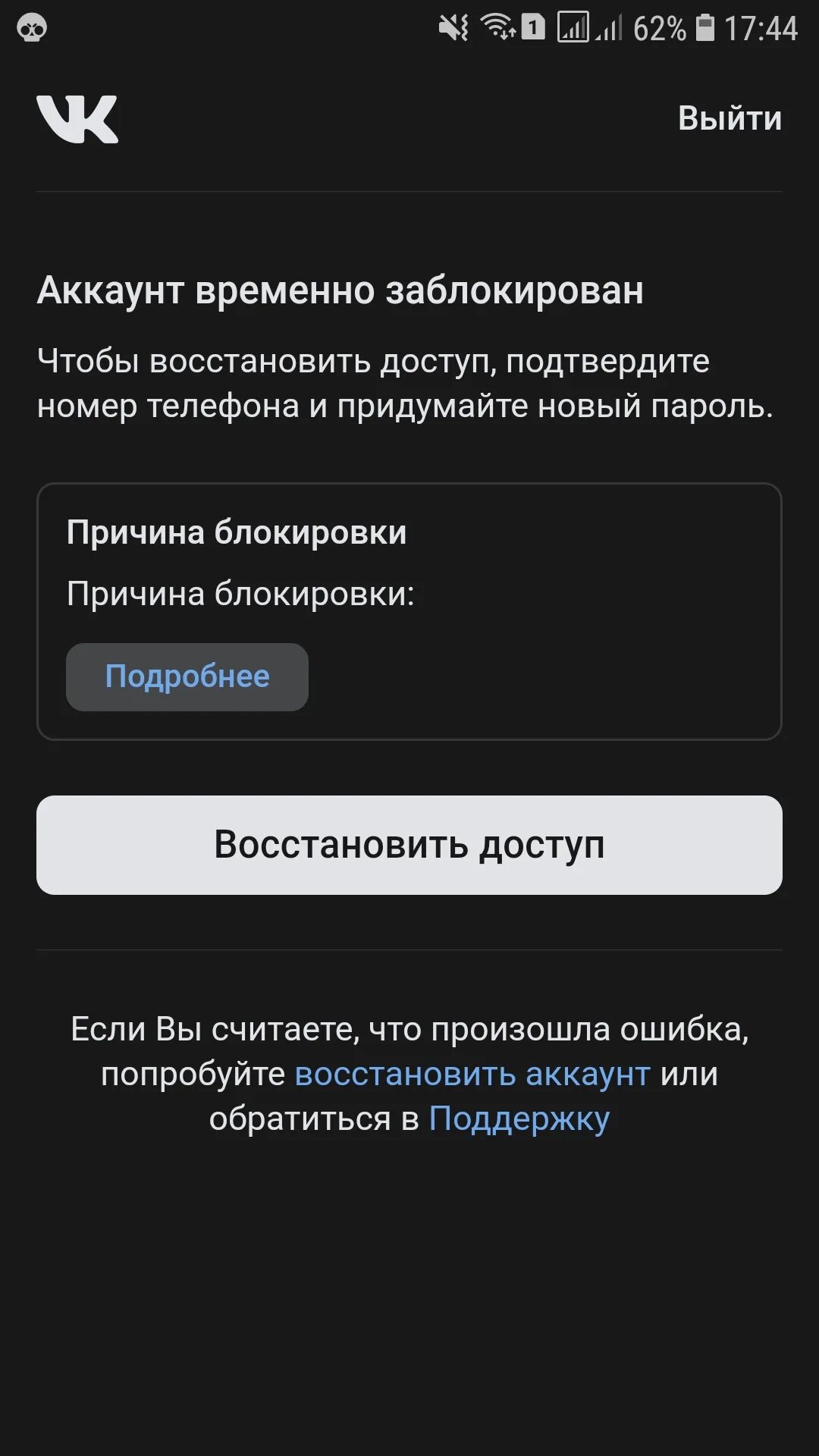Screen dimensions: 819x1456
Task: Tap the Восстановить доступ button
Action: click(409, 845)
